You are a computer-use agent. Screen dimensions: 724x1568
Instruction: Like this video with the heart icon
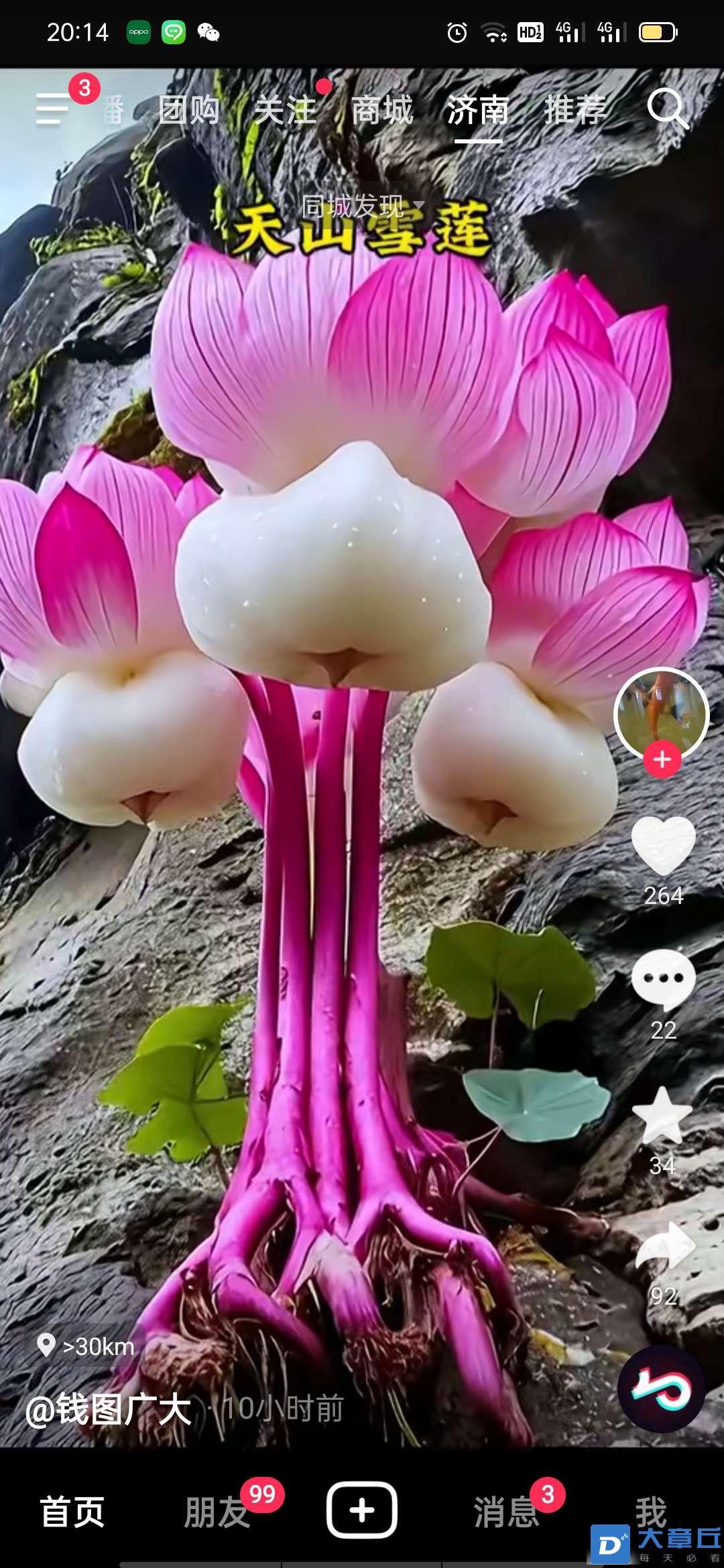pyautogui.click(x=663, y=846)
